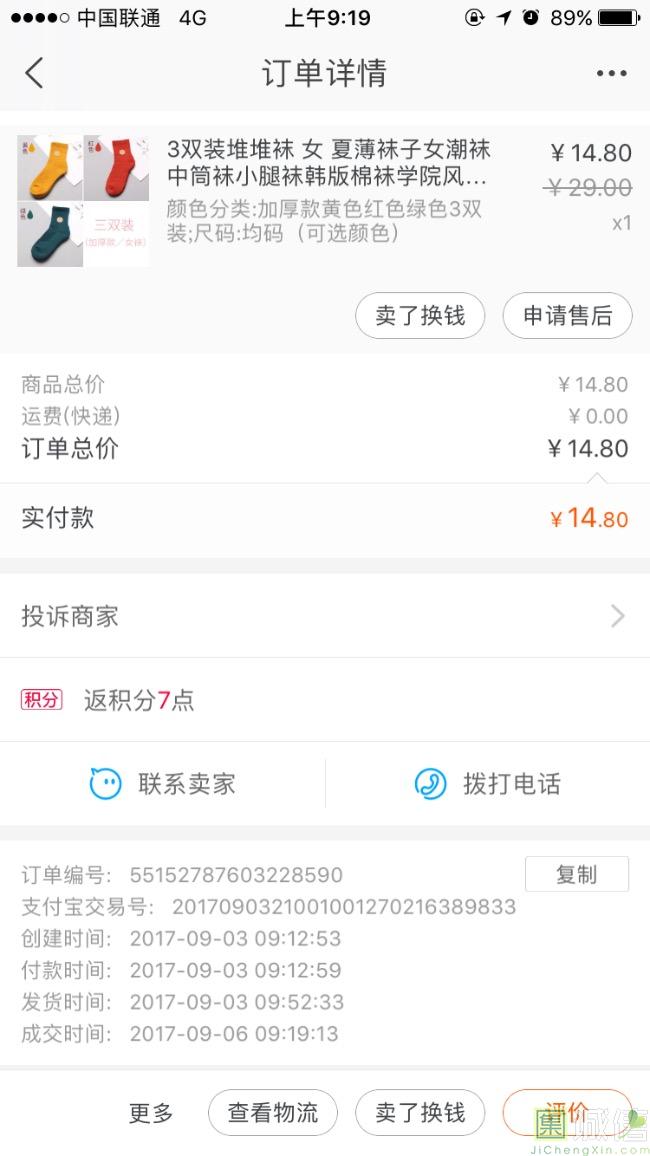Screen dimensions: 650x1156
Task: Open 投诉商家 complaint row
Action: (325, 616)
